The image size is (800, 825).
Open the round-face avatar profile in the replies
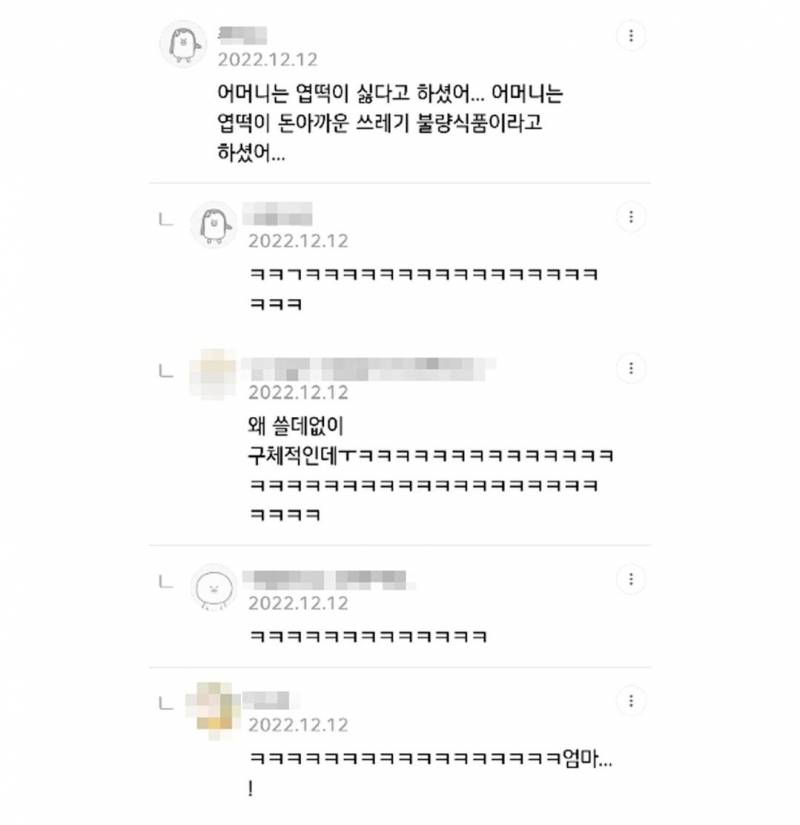click(x=211, y=588)
